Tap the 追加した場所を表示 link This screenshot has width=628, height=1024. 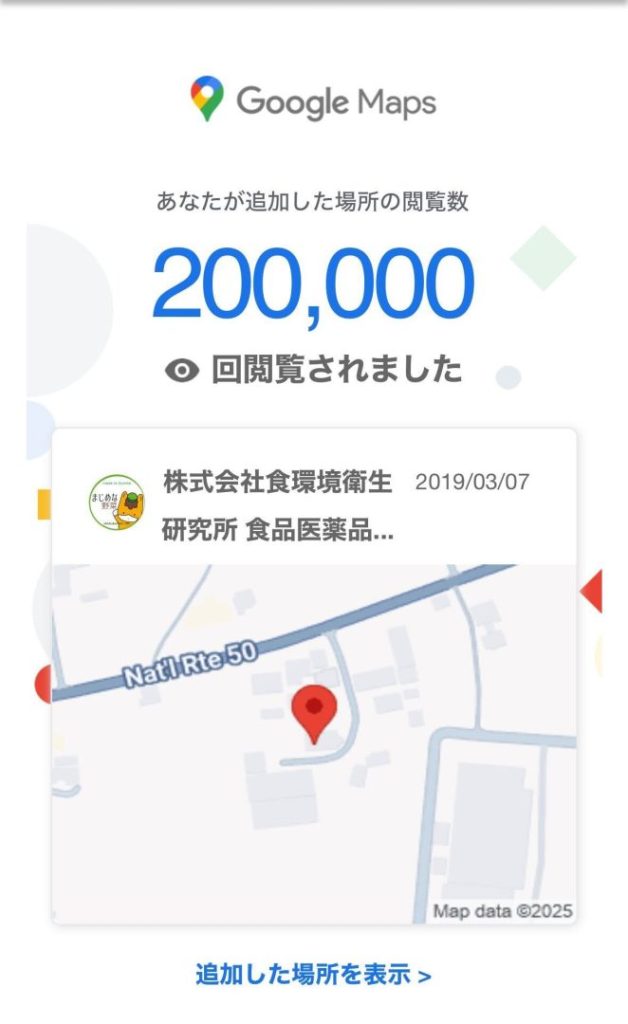pyautogui.click(x=313, y=974)
